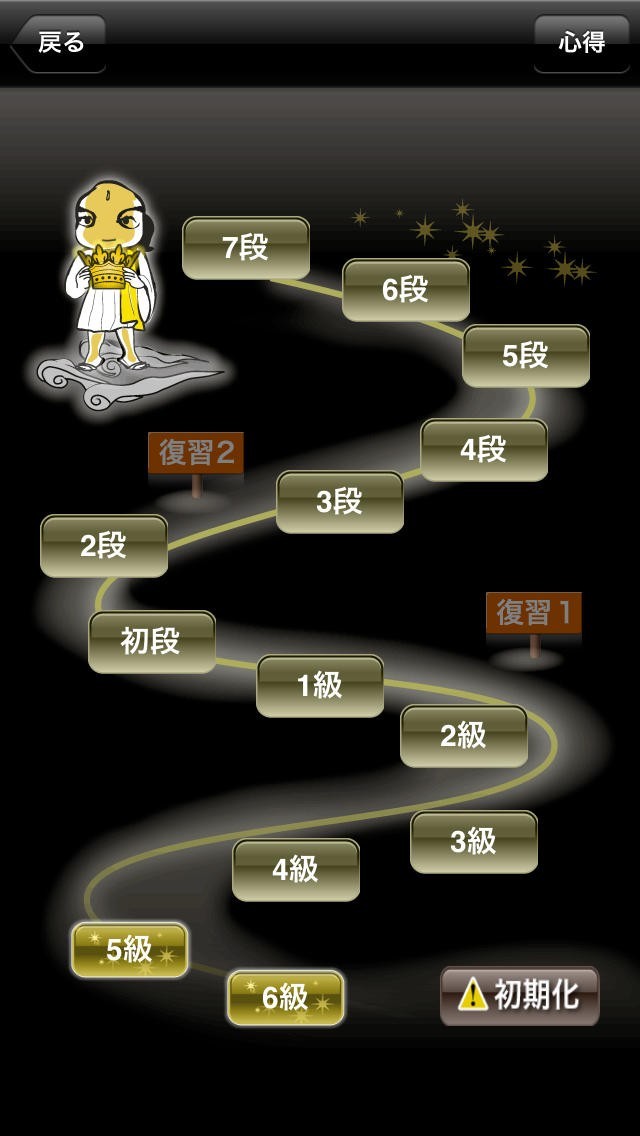Play the highlighted 5級 stage
The width and height of the screenshot is (640, 1136).
[x=130, y=950]
